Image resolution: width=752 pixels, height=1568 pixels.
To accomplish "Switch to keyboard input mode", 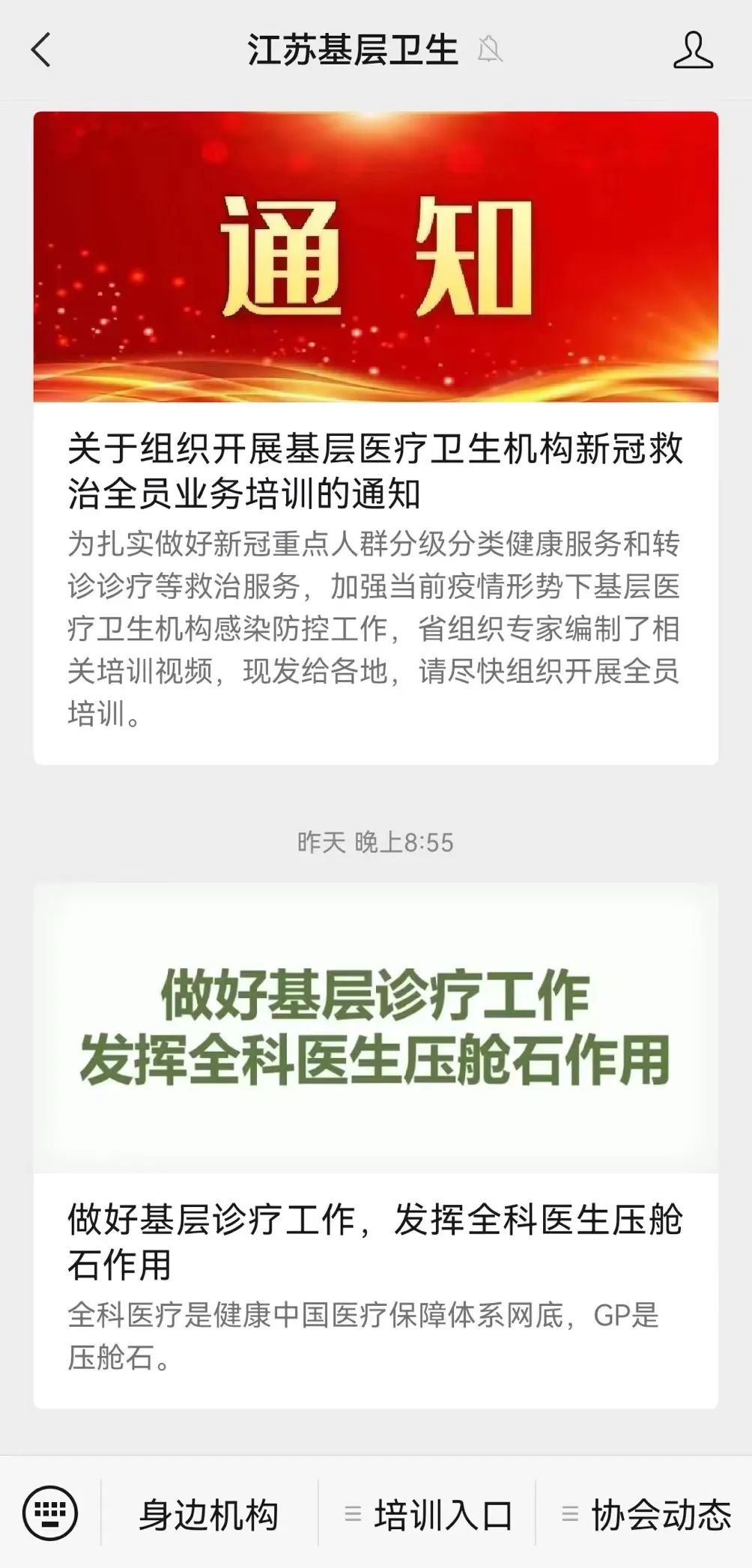I will click(50, 1513).
